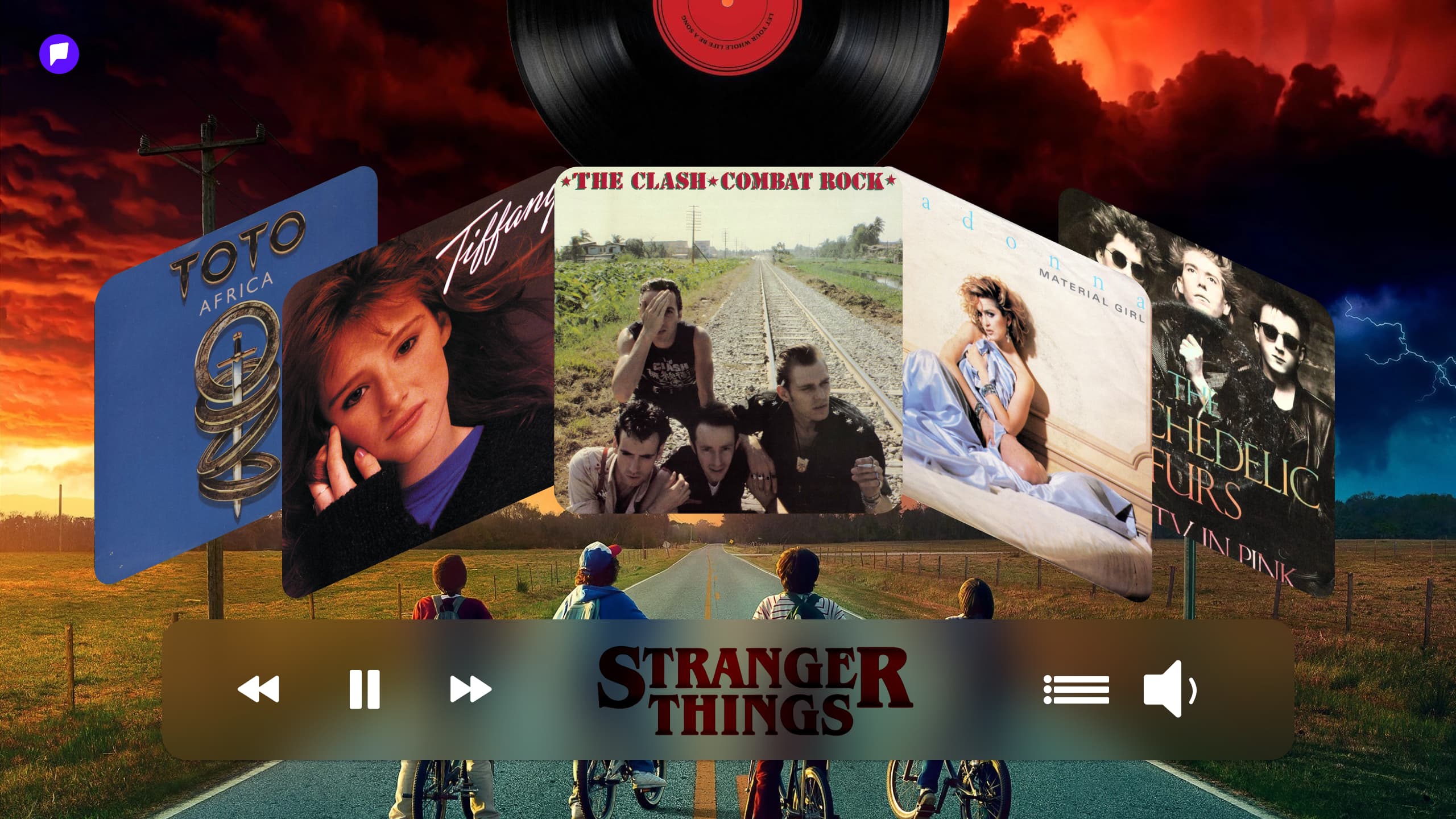The height and width of the screenshot is (819, 1456).
Task: Open The Clash Combat Rock album
Action: [x=728, y=340]
